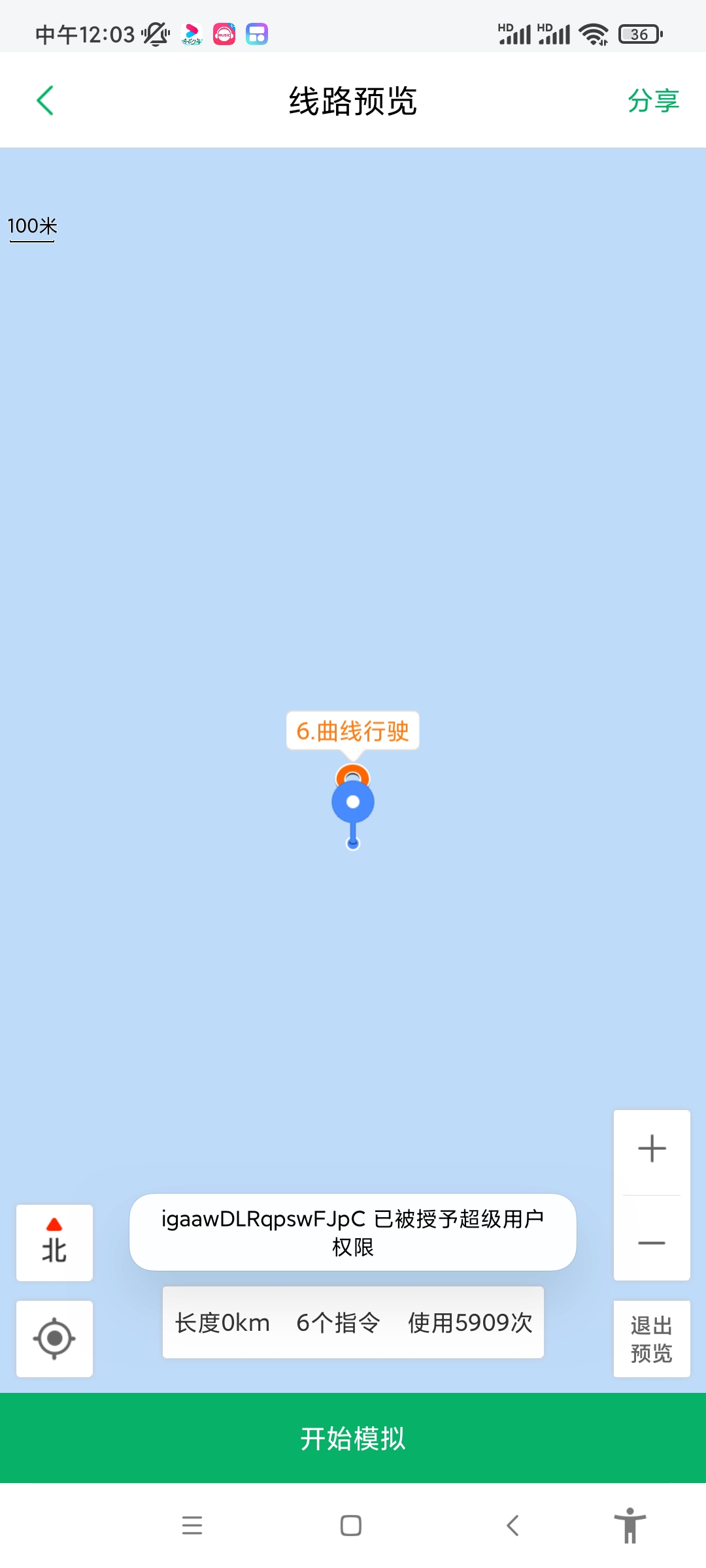Start the simulation with 开始模拟
Screen dimensions: 706x1568
353,1438
